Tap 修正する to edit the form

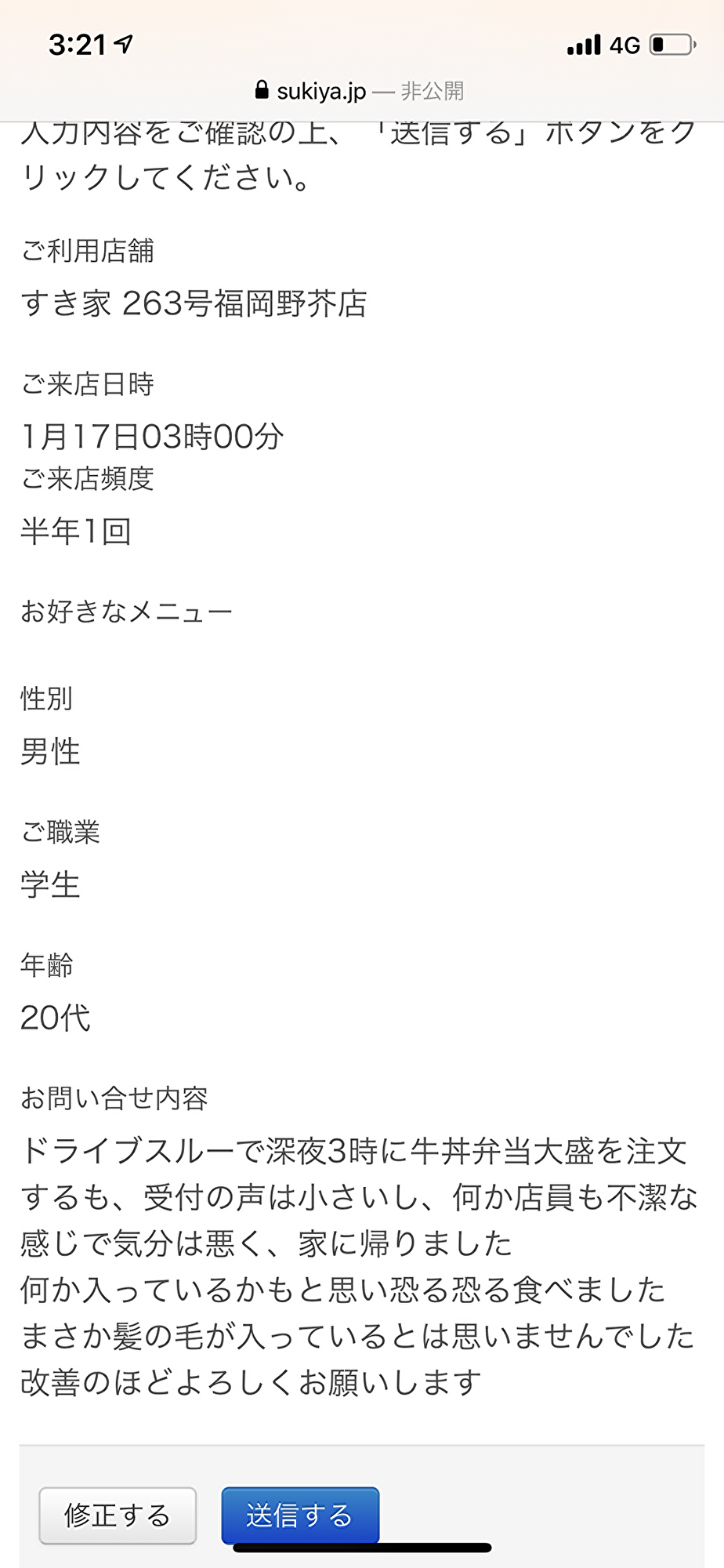[x=118, y=1515]
